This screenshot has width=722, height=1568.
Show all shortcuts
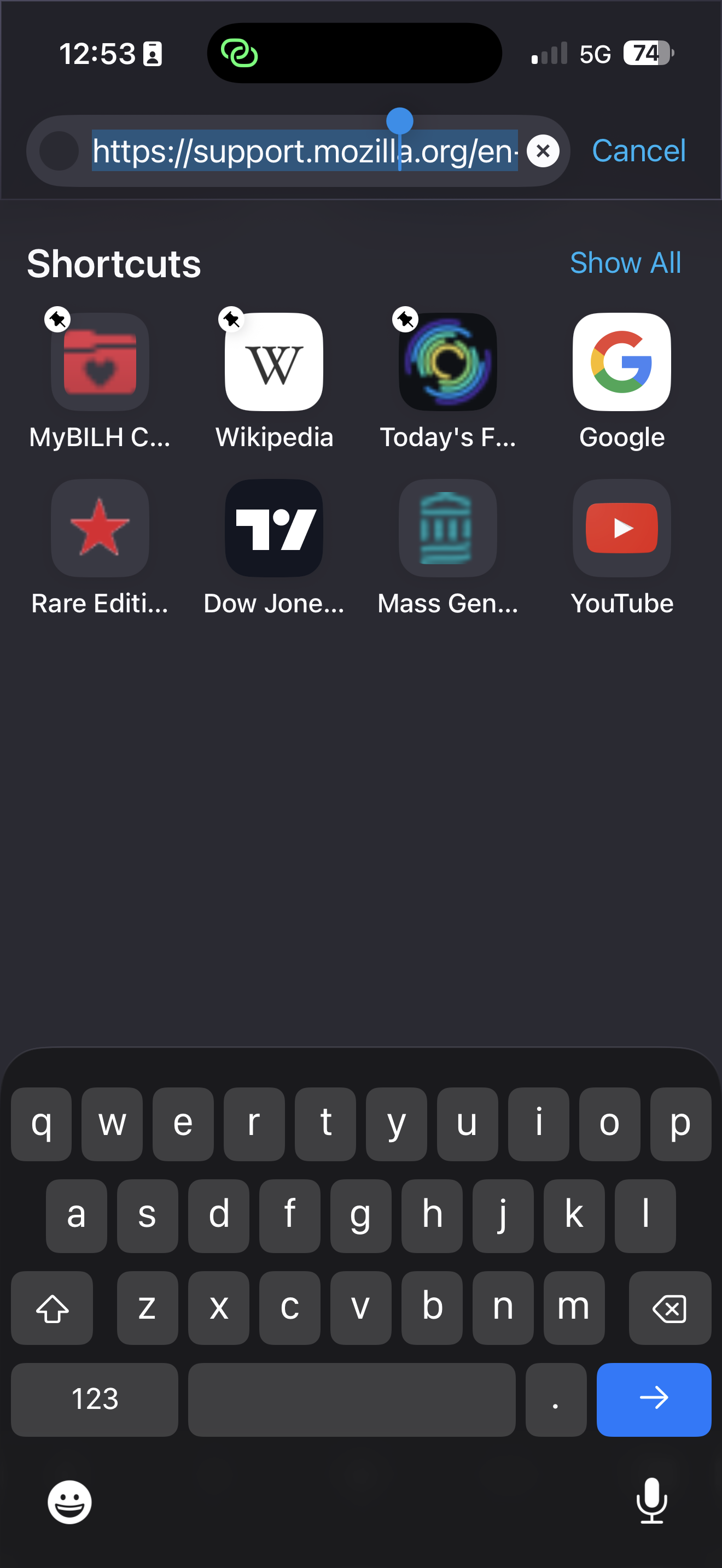click(x=625, y=263)
